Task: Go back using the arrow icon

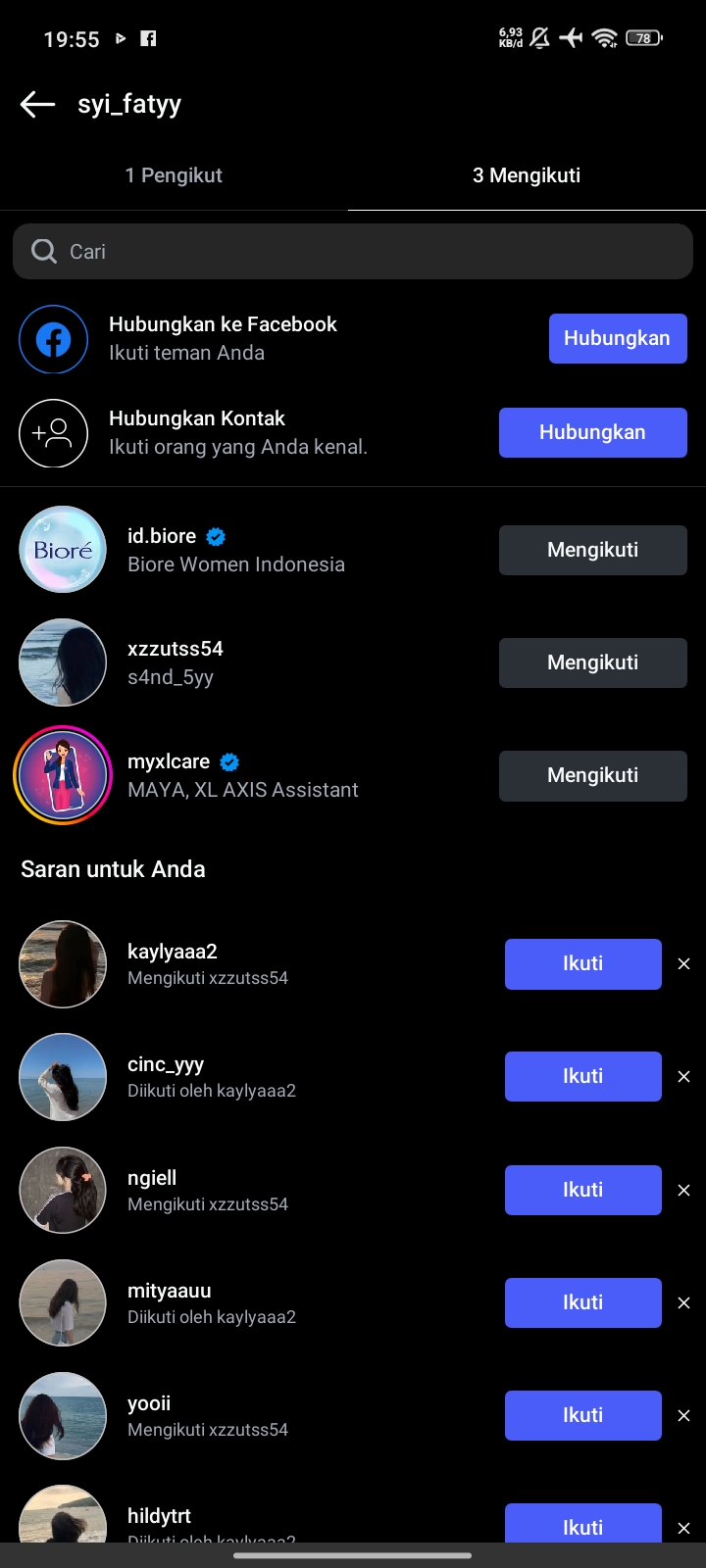Action: click(37, 104)
